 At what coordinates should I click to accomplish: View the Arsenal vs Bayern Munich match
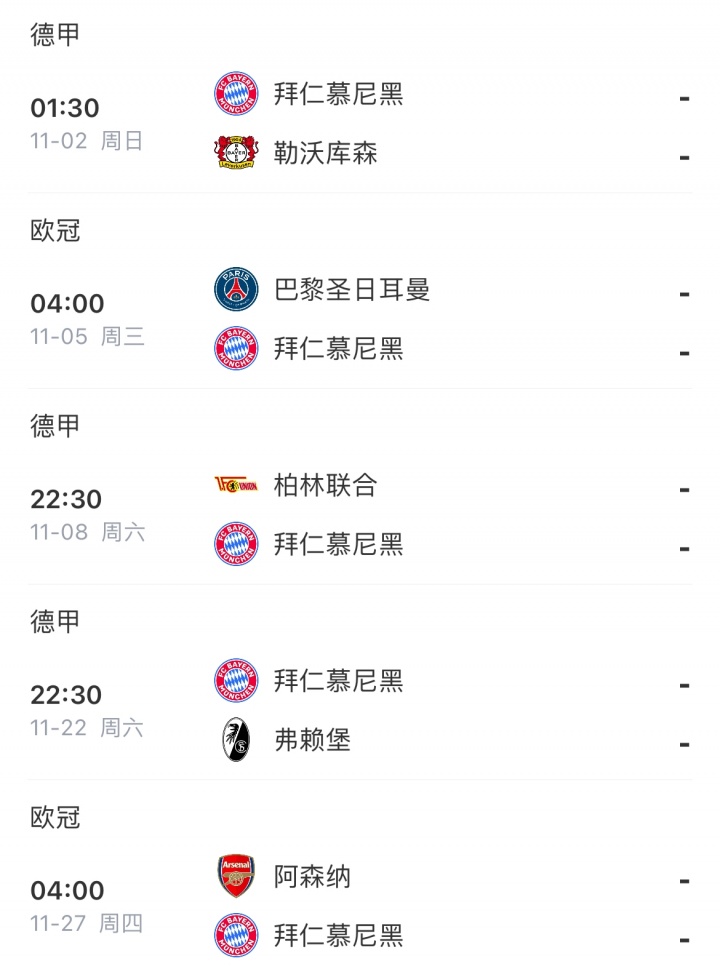pyautogui.click(x=360, y=907)
